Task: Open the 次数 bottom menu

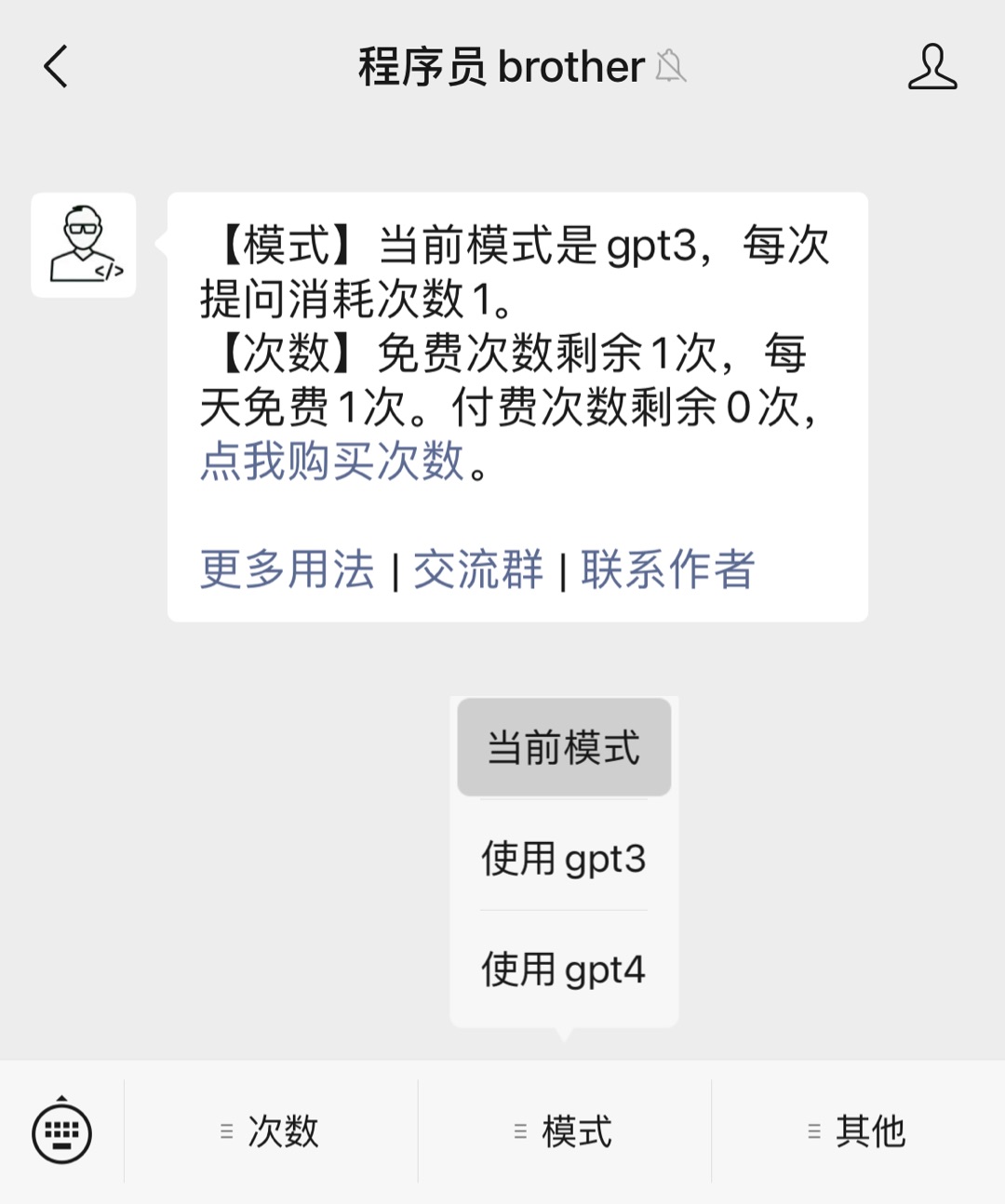Action: coord(271,1131)
